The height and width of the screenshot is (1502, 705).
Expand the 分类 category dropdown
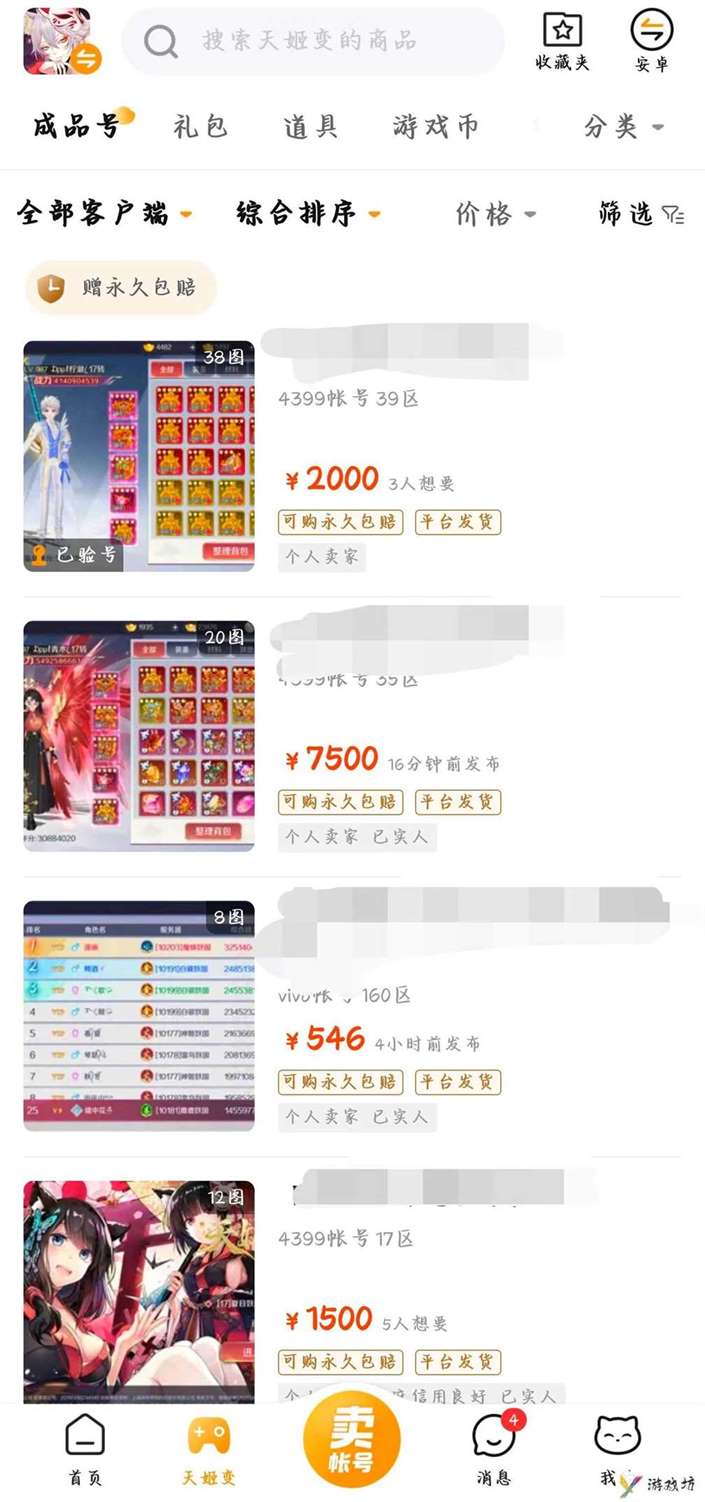point(624,127)
